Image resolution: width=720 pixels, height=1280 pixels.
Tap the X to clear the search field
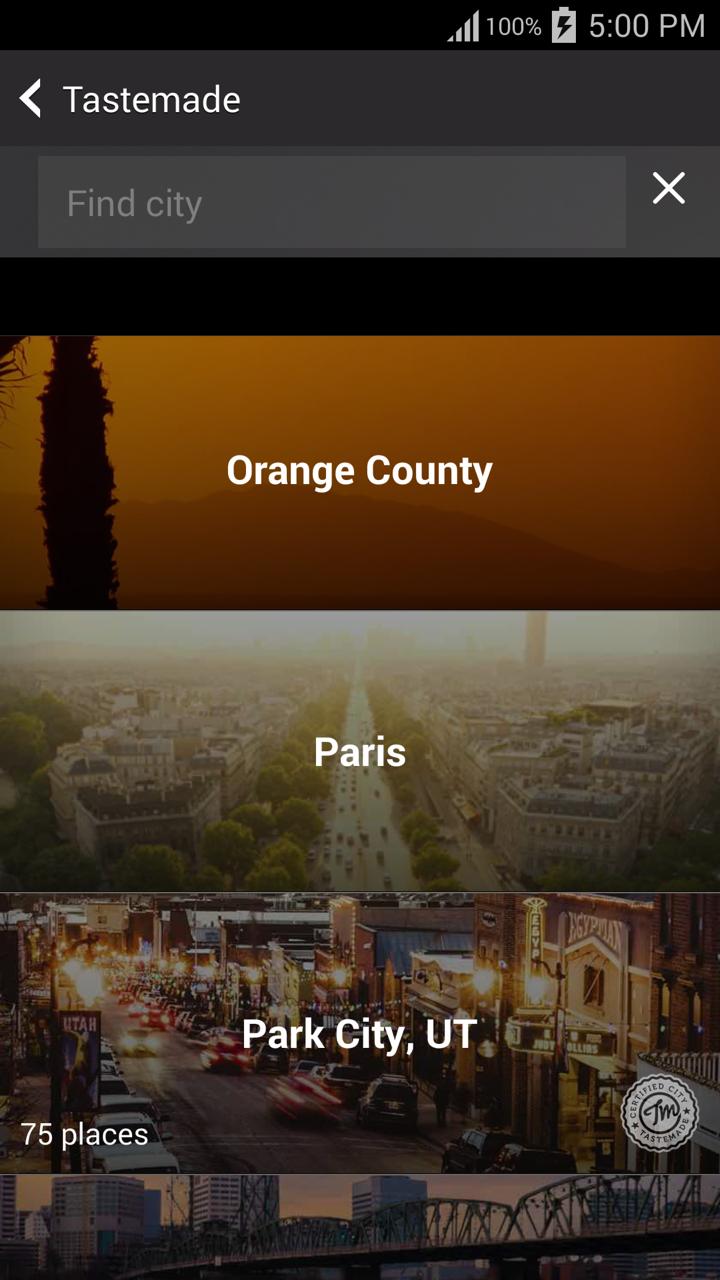tap(668, 189)
